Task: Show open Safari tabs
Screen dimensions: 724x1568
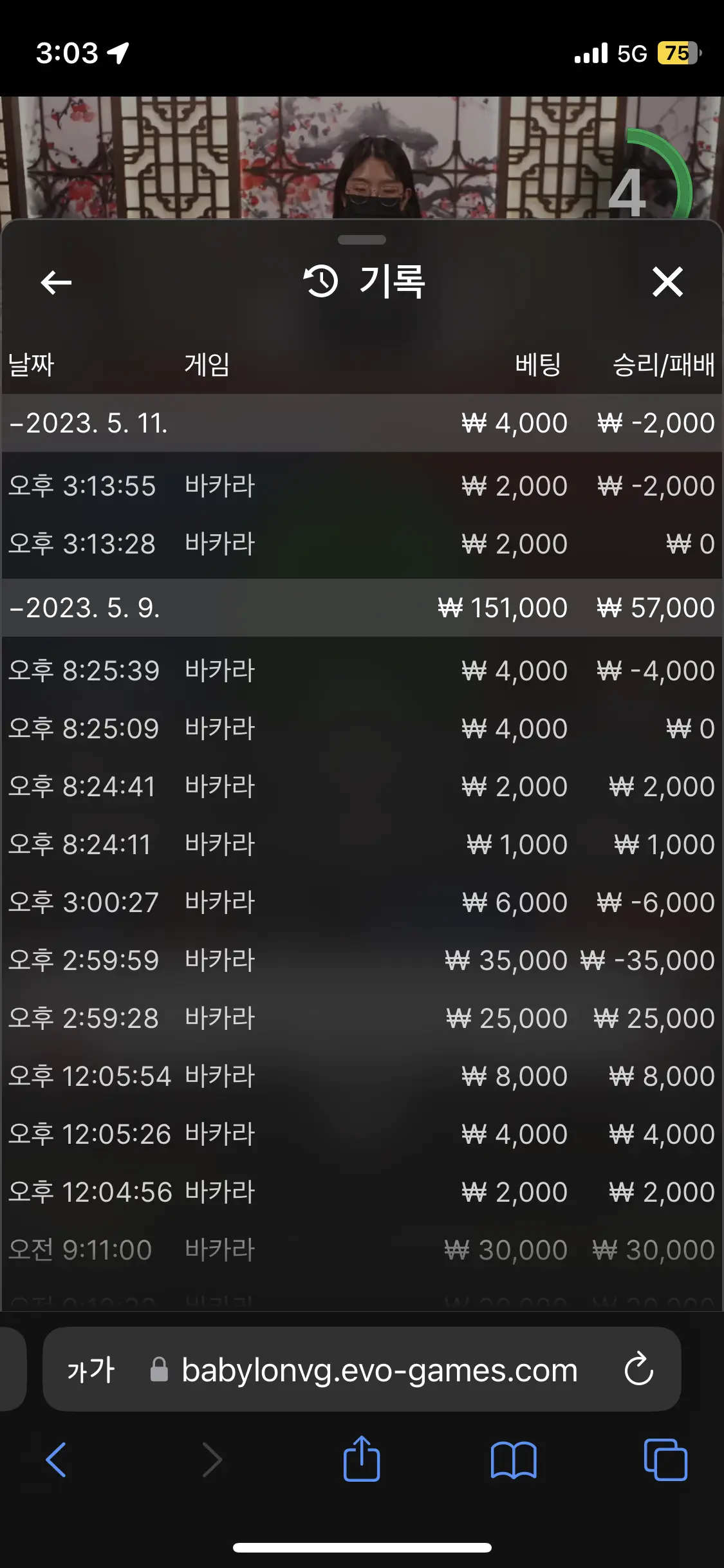Action: (x=665, y=1460)
